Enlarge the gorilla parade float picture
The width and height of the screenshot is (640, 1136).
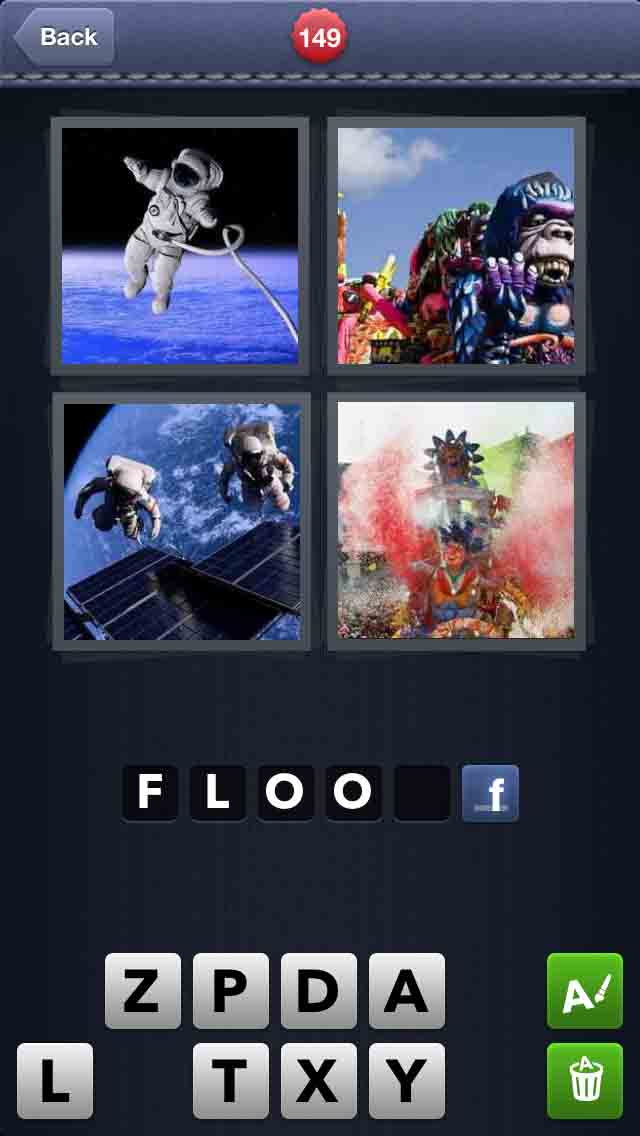click(456, 246)
